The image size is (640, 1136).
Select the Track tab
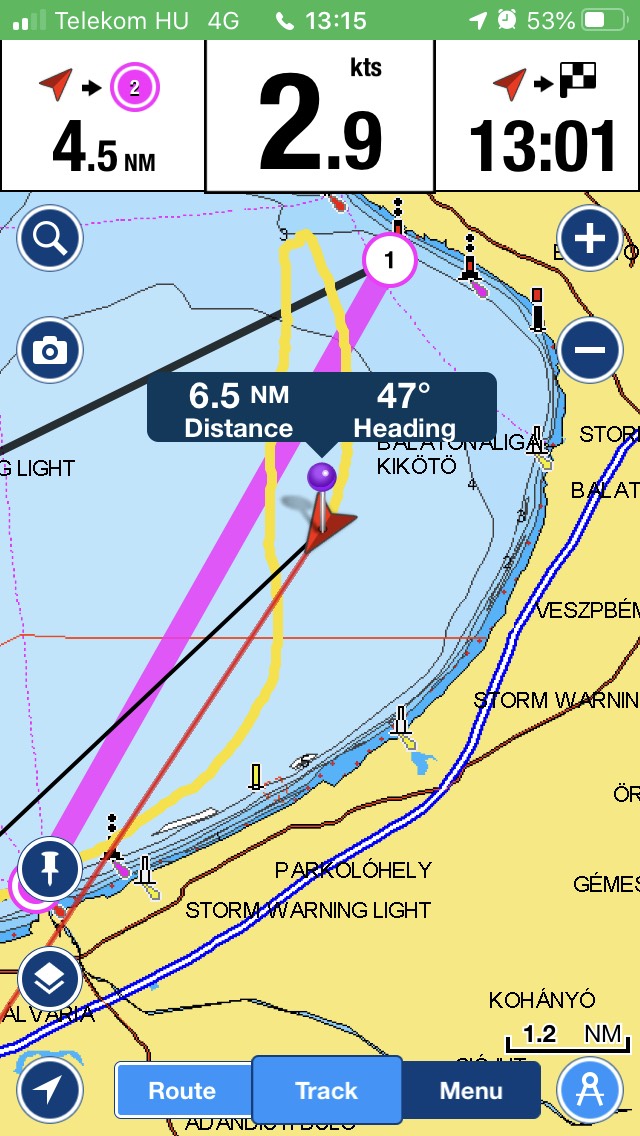point(327,1090)
